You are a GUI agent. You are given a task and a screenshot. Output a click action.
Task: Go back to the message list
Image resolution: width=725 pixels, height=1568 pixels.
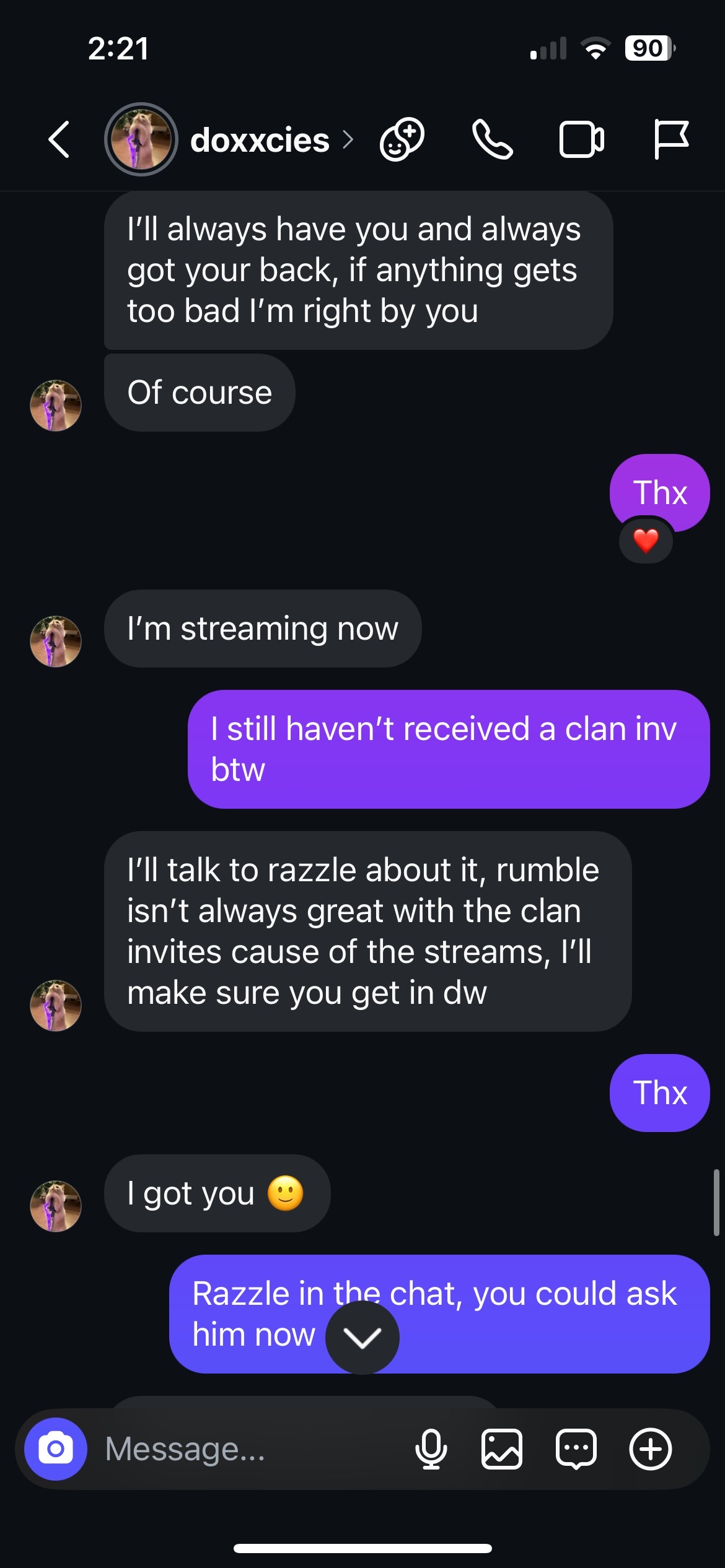(x=59, y=139)
